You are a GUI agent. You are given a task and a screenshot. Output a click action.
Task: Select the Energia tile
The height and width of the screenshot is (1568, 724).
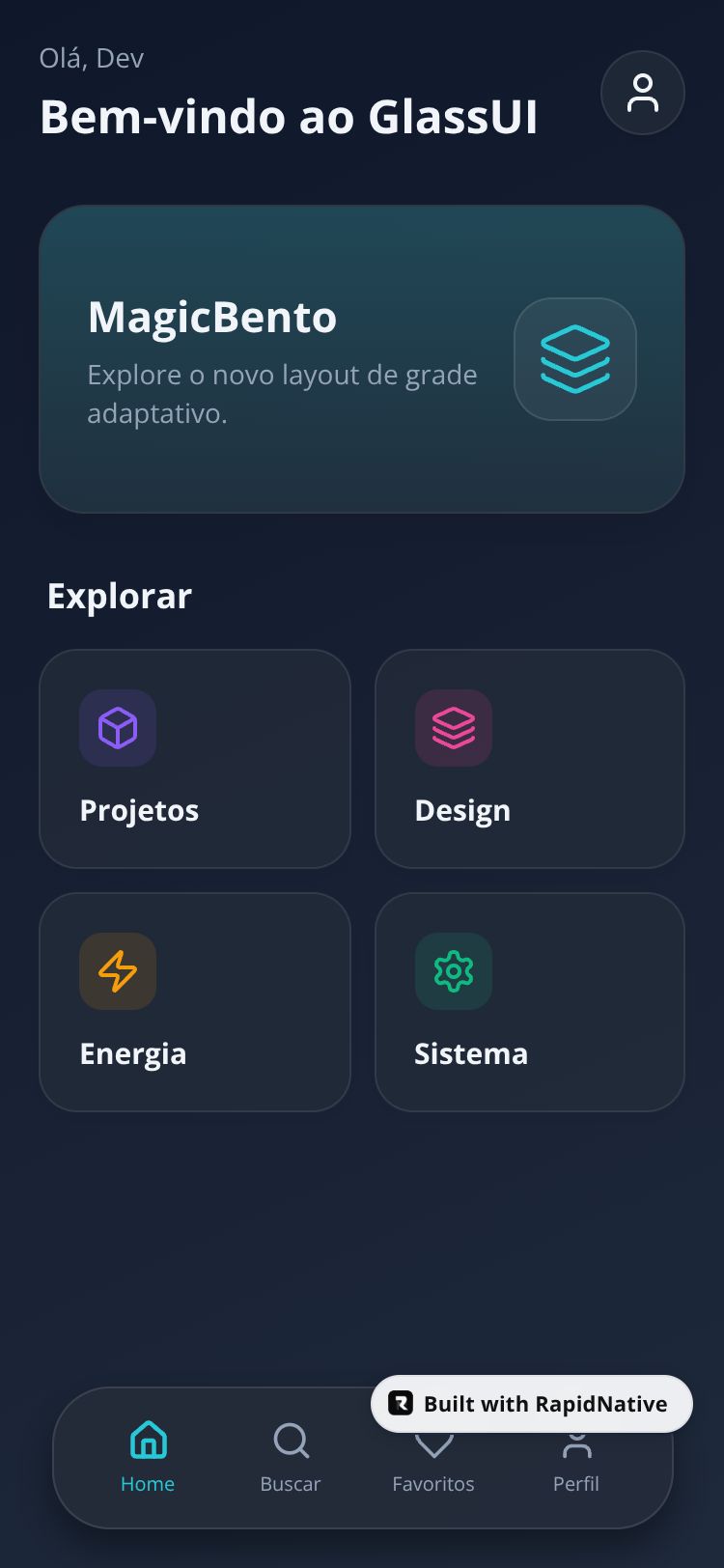click(x=194, y=1002)
